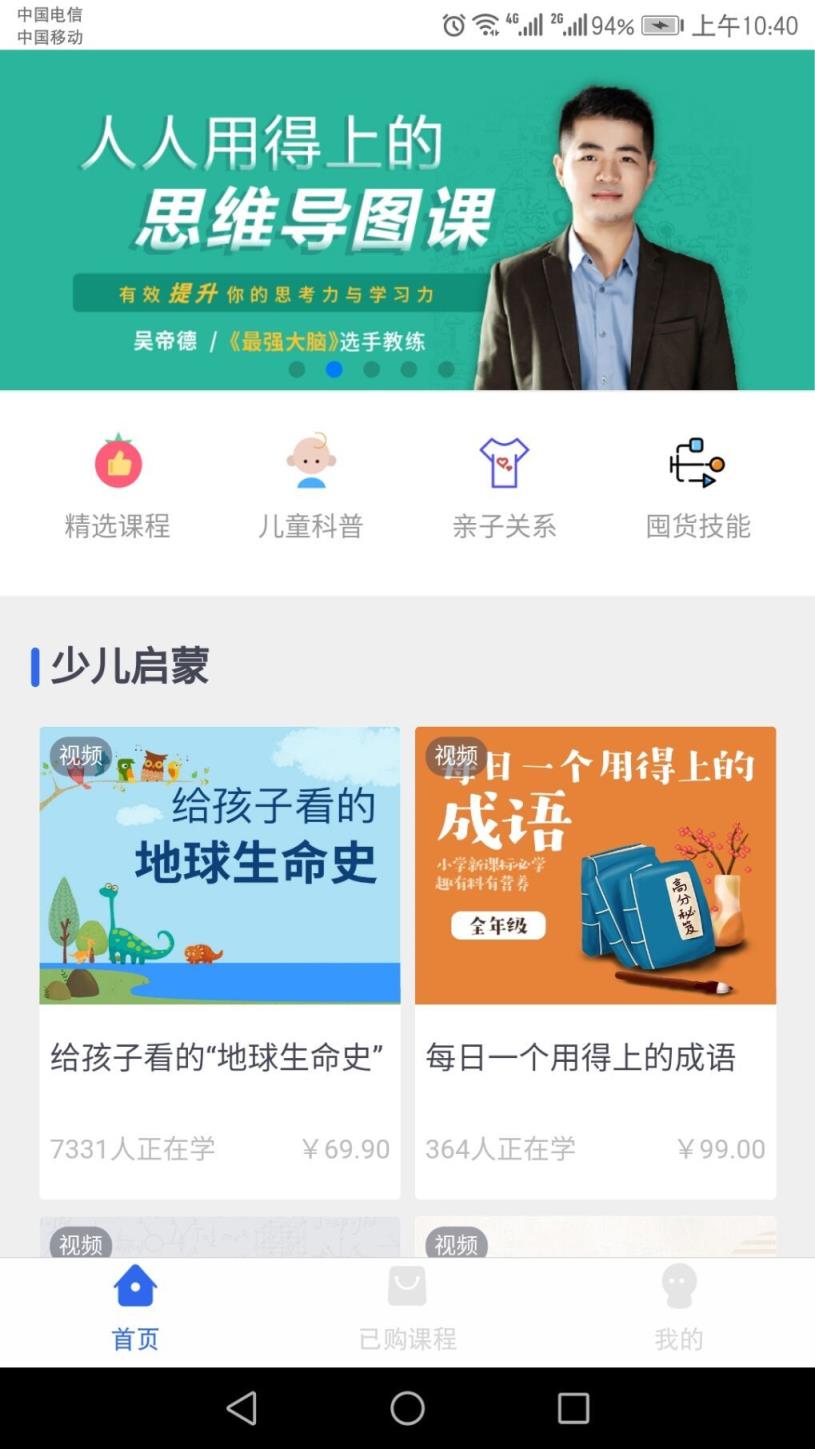Open the 囤货技能 category icon

[x=697, y=461]
